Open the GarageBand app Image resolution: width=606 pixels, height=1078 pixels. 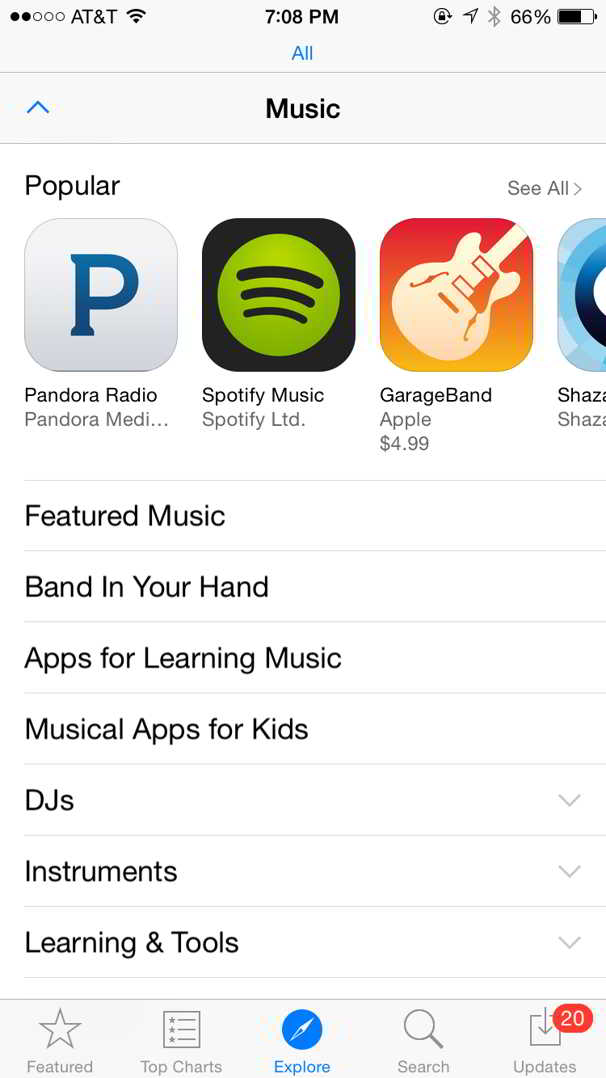456,295
